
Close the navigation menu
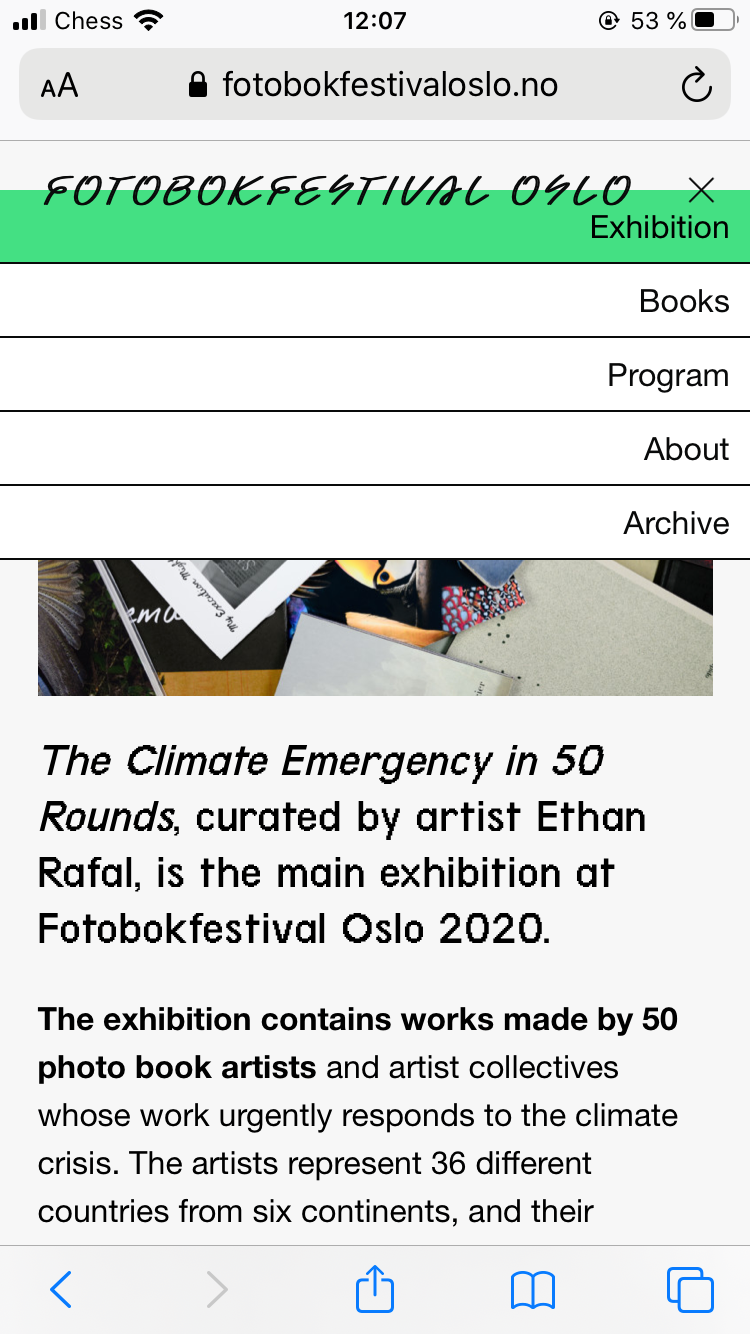point(702,190)
